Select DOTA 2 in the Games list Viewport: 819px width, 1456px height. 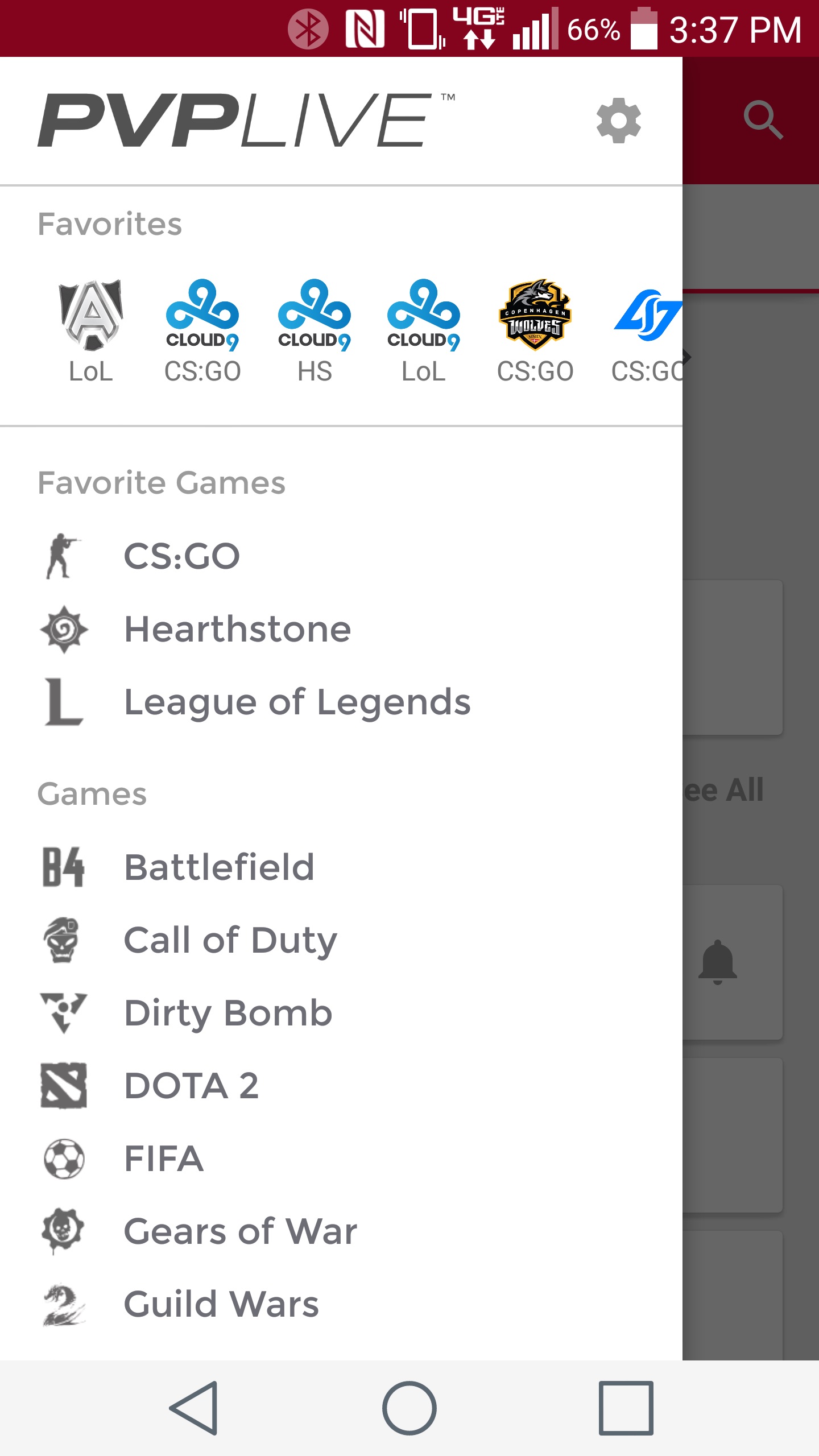191,1086
